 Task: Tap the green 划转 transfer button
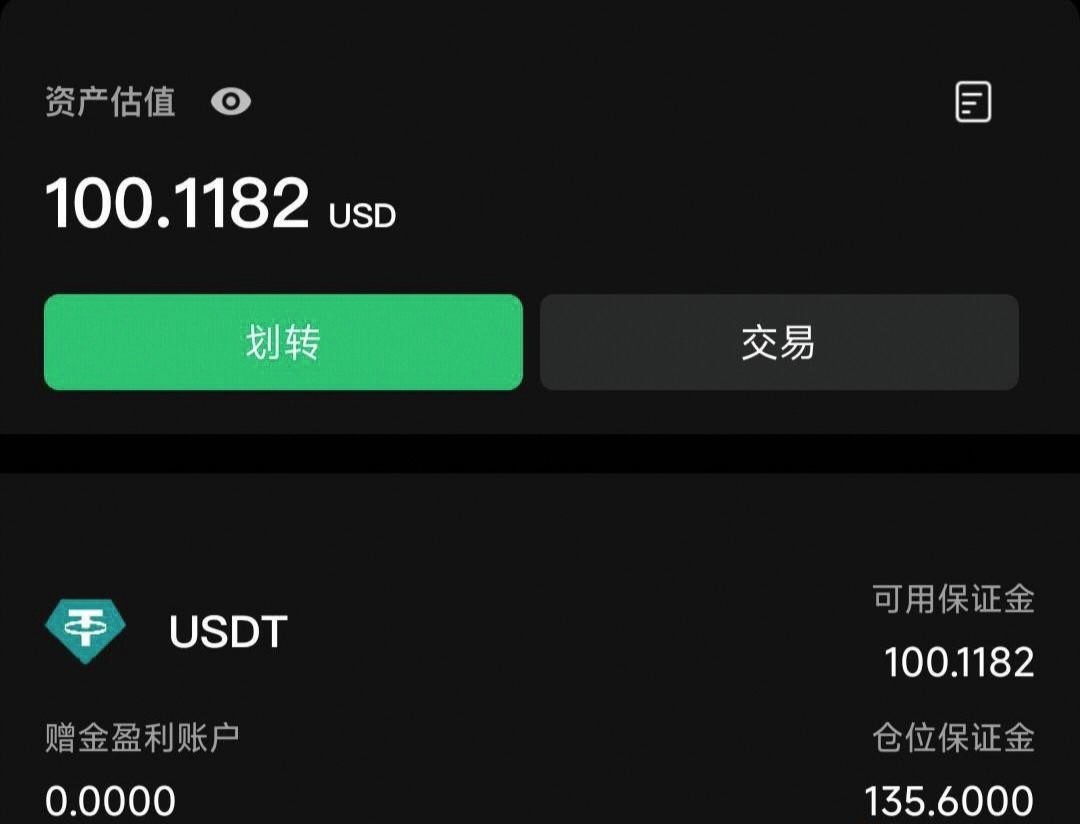(x=283, y=342)
